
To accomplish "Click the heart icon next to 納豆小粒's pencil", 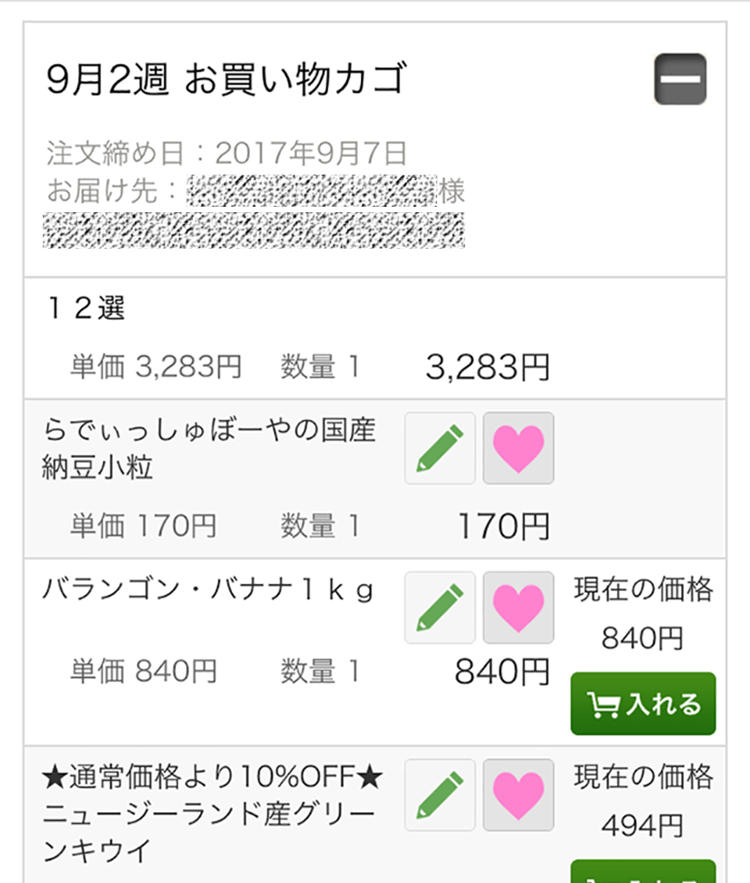I will [518, 449].
